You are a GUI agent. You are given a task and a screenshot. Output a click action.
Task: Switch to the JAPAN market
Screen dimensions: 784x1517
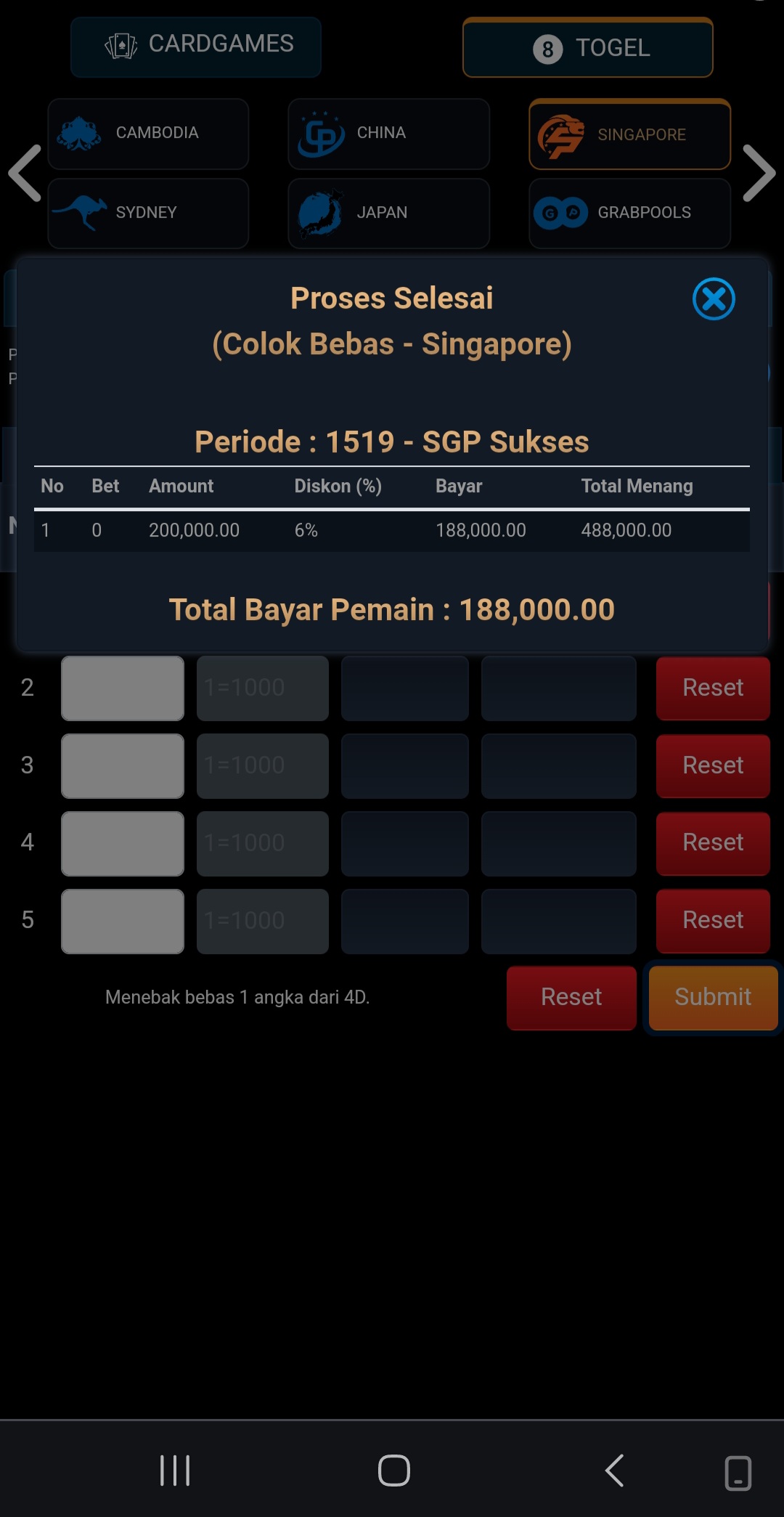tap(388, 213)
